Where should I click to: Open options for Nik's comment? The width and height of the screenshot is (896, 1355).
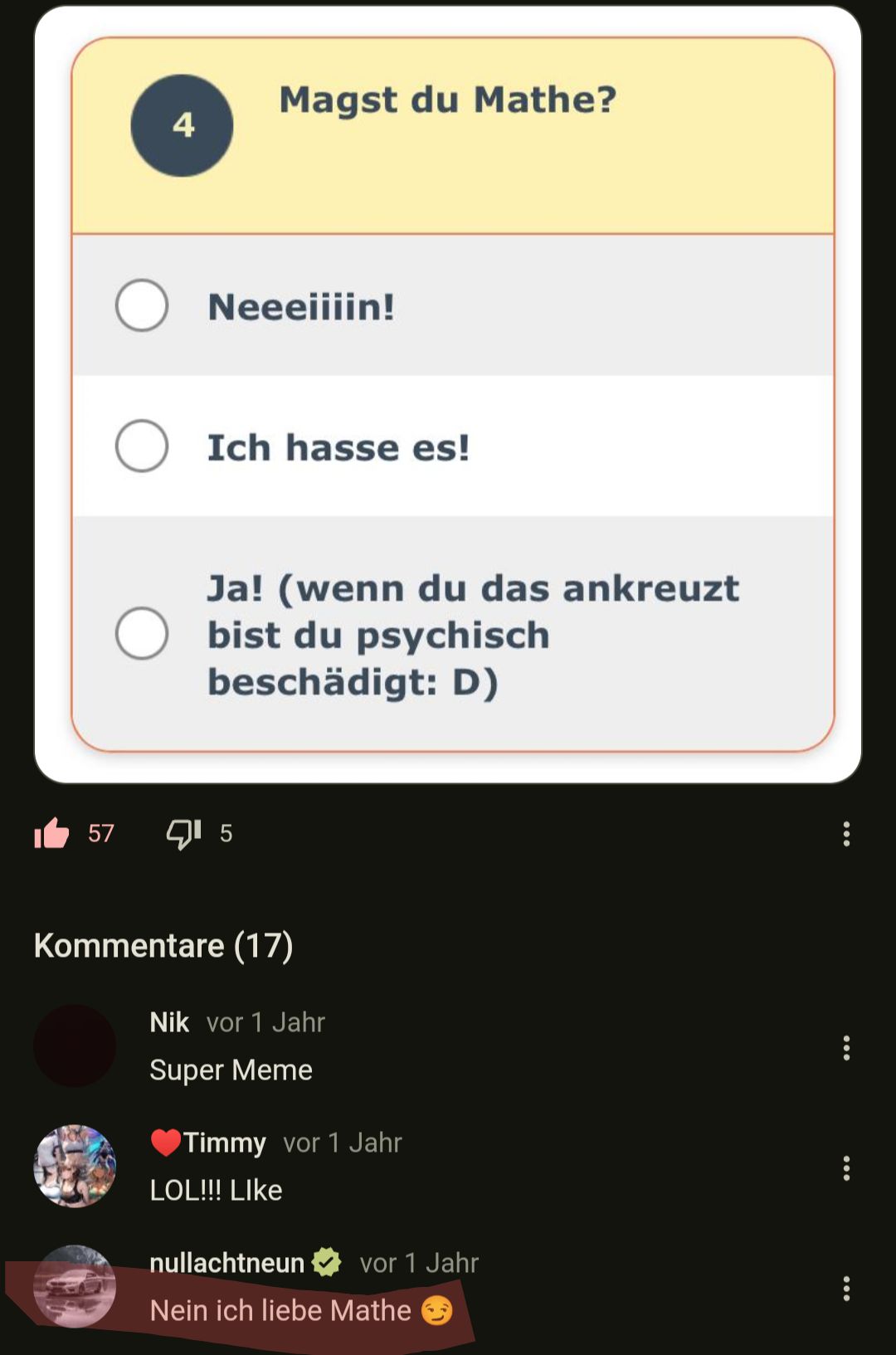[846, 1048]
